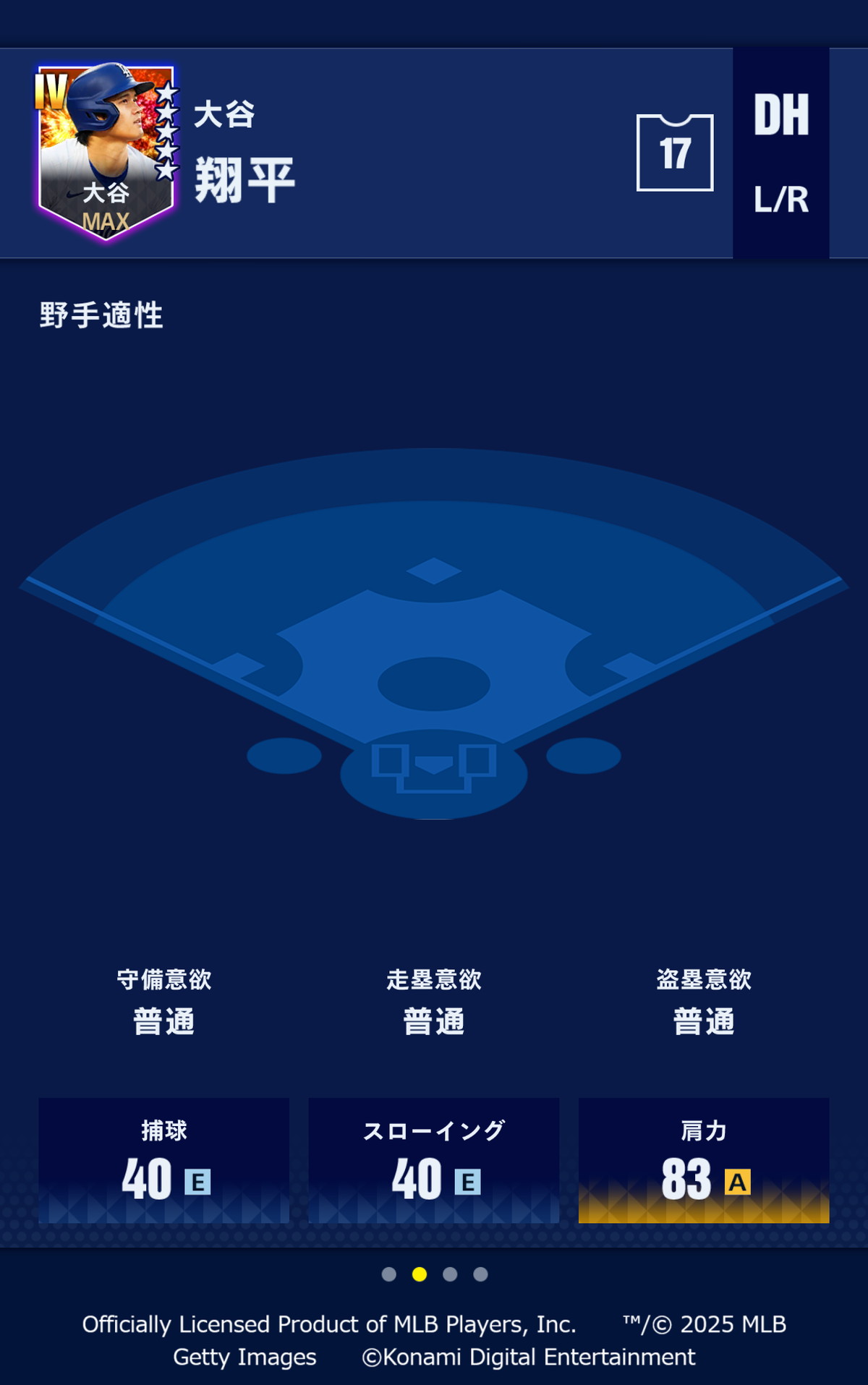The image size is (868, 1385).
Task: Open the 捕球 stat panel
Action: [162, 1157]
